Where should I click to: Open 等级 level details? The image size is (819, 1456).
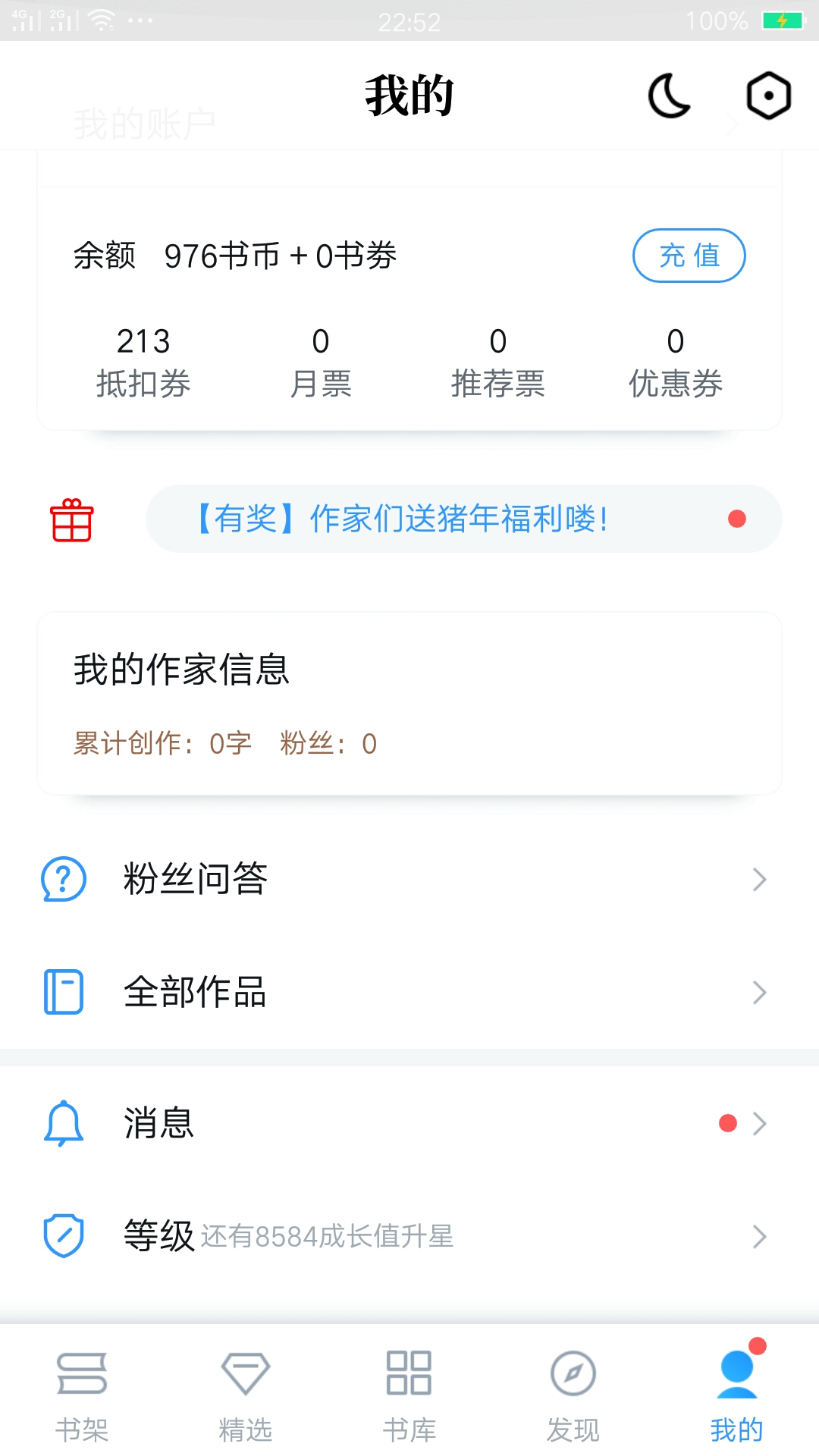click(409, 1236)
